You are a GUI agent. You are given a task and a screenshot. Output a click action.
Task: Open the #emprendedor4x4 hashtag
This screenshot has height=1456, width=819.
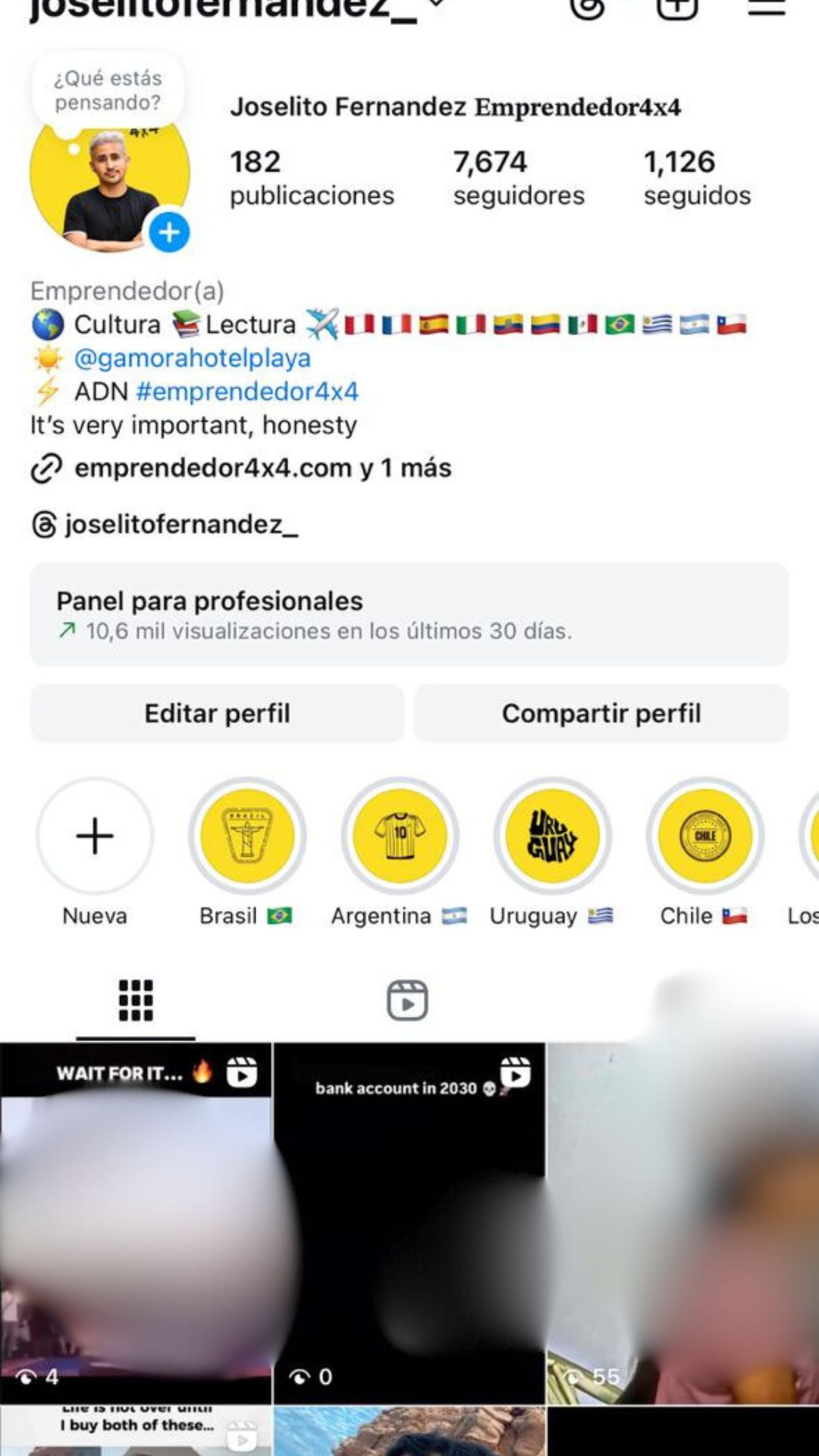[246, 391]
